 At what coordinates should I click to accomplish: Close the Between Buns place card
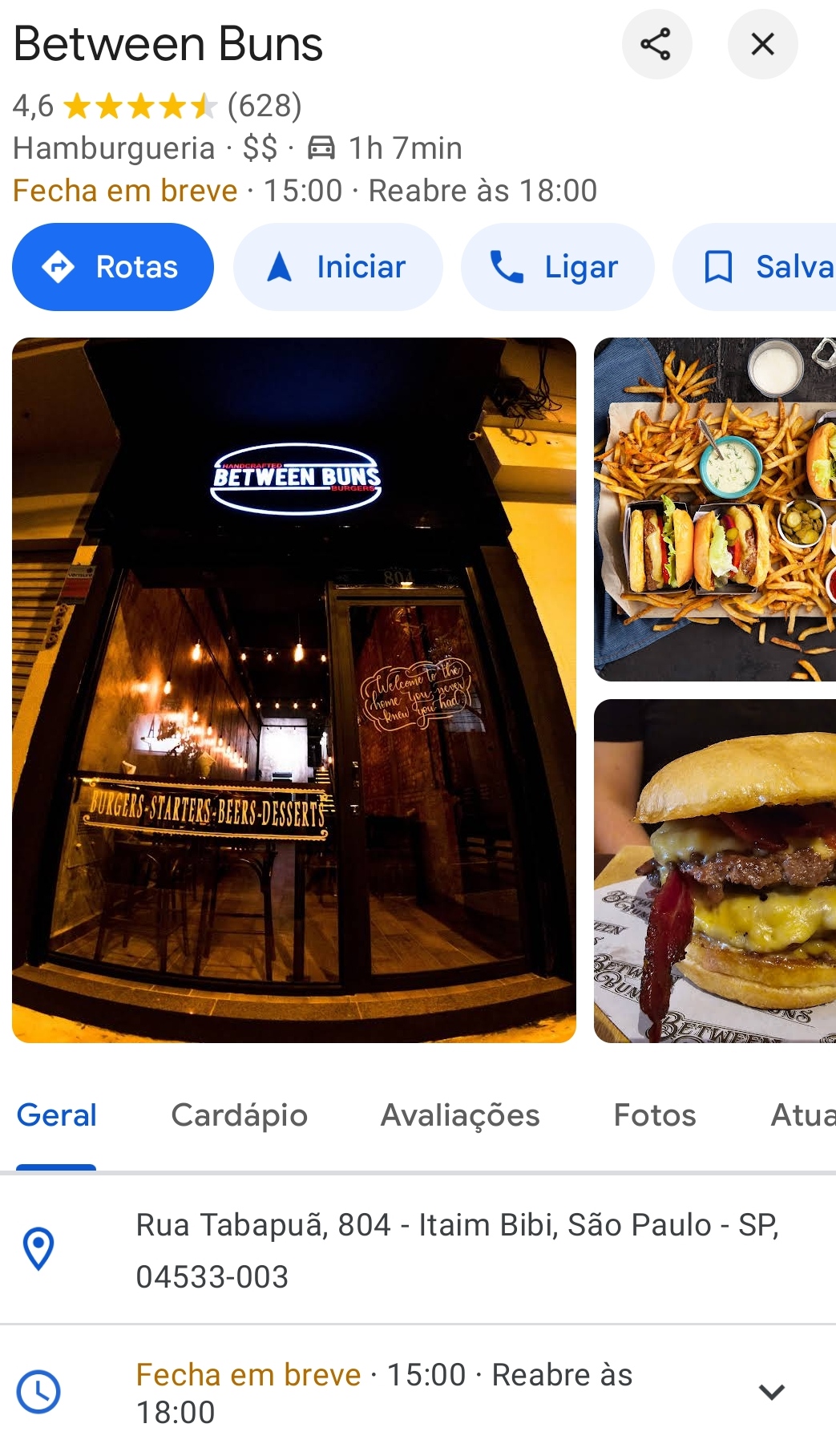coord(762,44)
